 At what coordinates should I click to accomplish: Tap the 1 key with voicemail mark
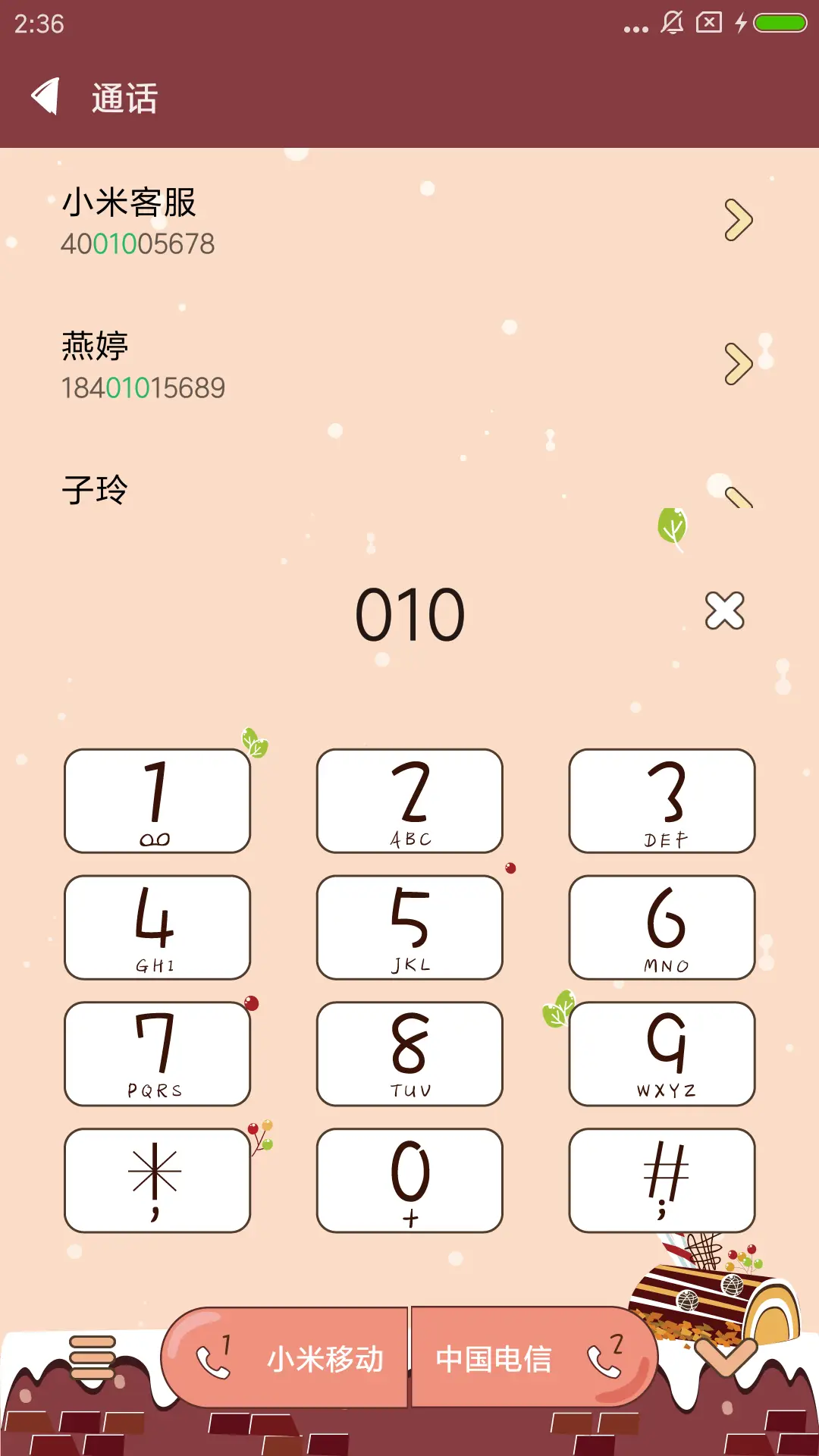click(x=157, y=800)
